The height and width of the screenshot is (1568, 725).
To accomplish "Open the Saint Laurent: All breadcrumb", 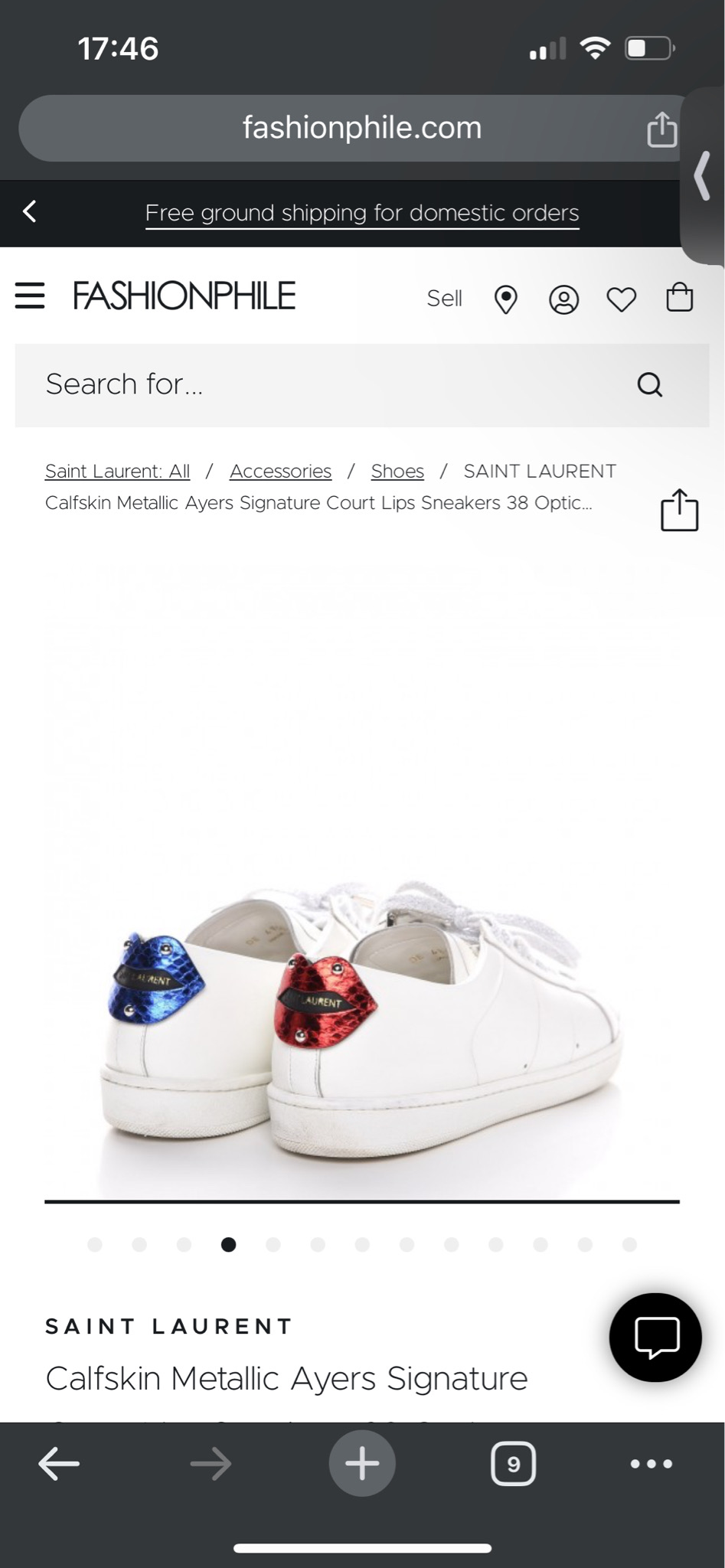I will [x=117, y=471].
